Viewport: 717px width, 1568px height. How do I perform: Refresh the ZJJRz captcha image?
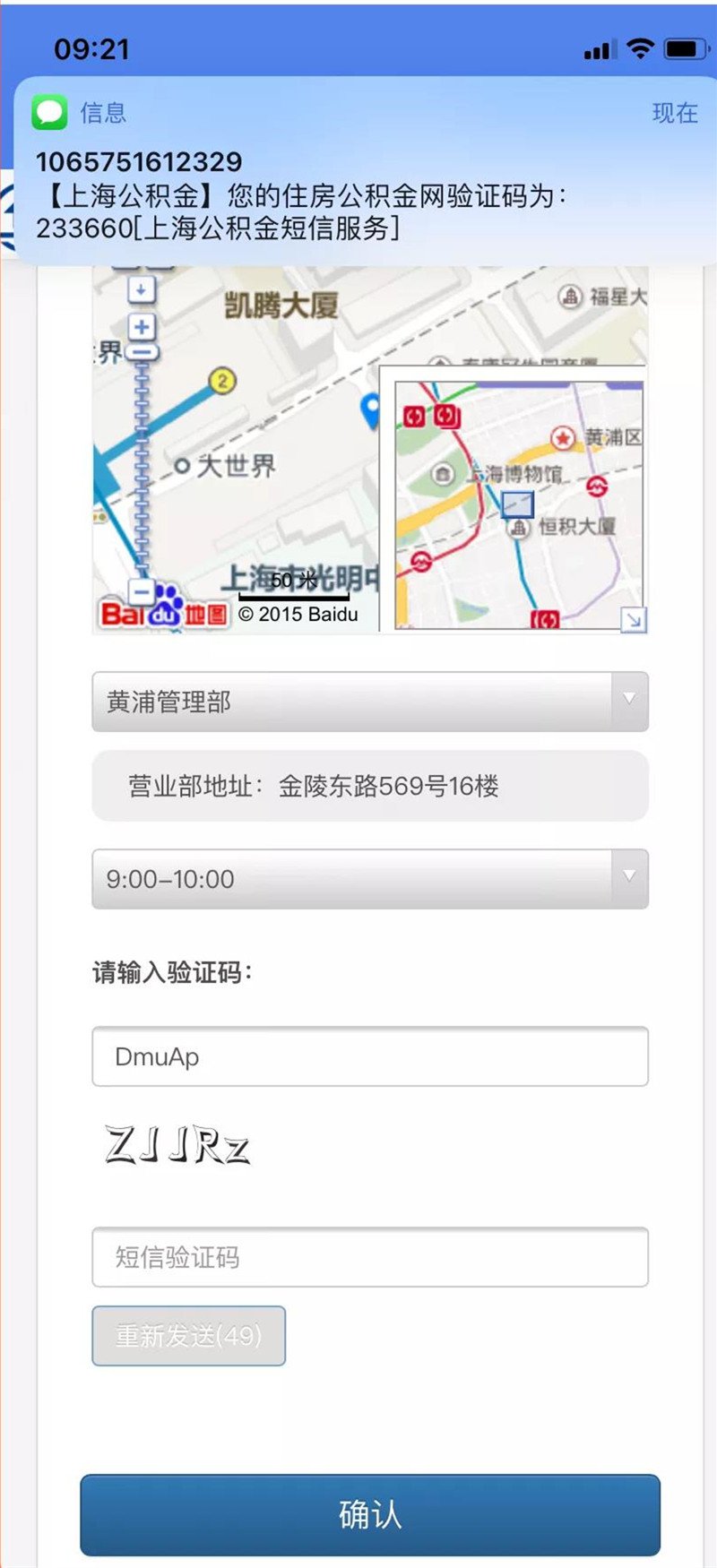[177, 1145]
